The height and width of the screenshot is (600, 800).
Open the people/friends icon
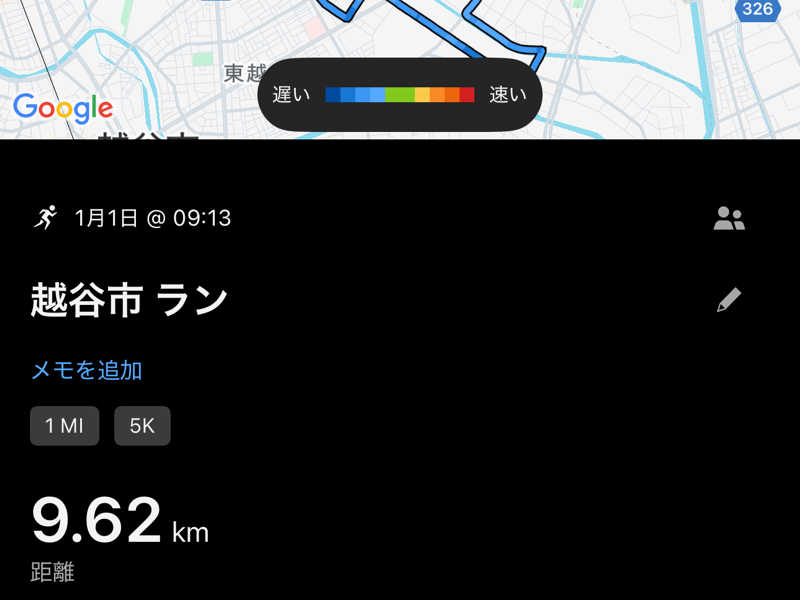[729, 219]
